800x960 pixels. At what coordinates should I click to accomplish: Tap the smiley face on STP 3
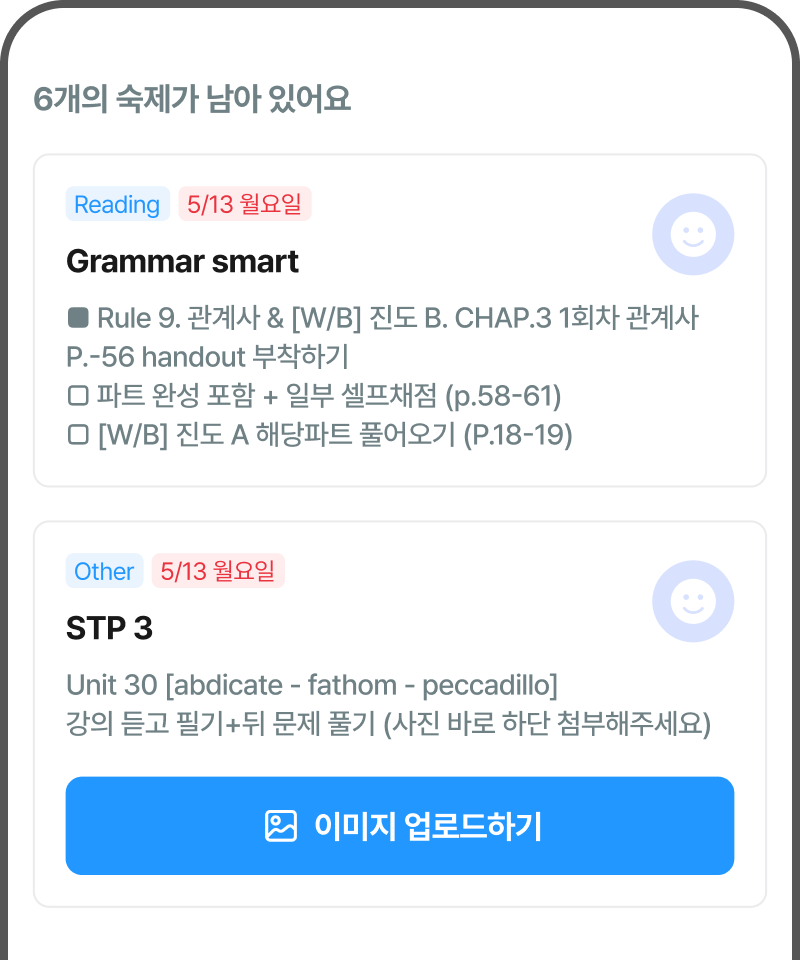click(693, 602)
